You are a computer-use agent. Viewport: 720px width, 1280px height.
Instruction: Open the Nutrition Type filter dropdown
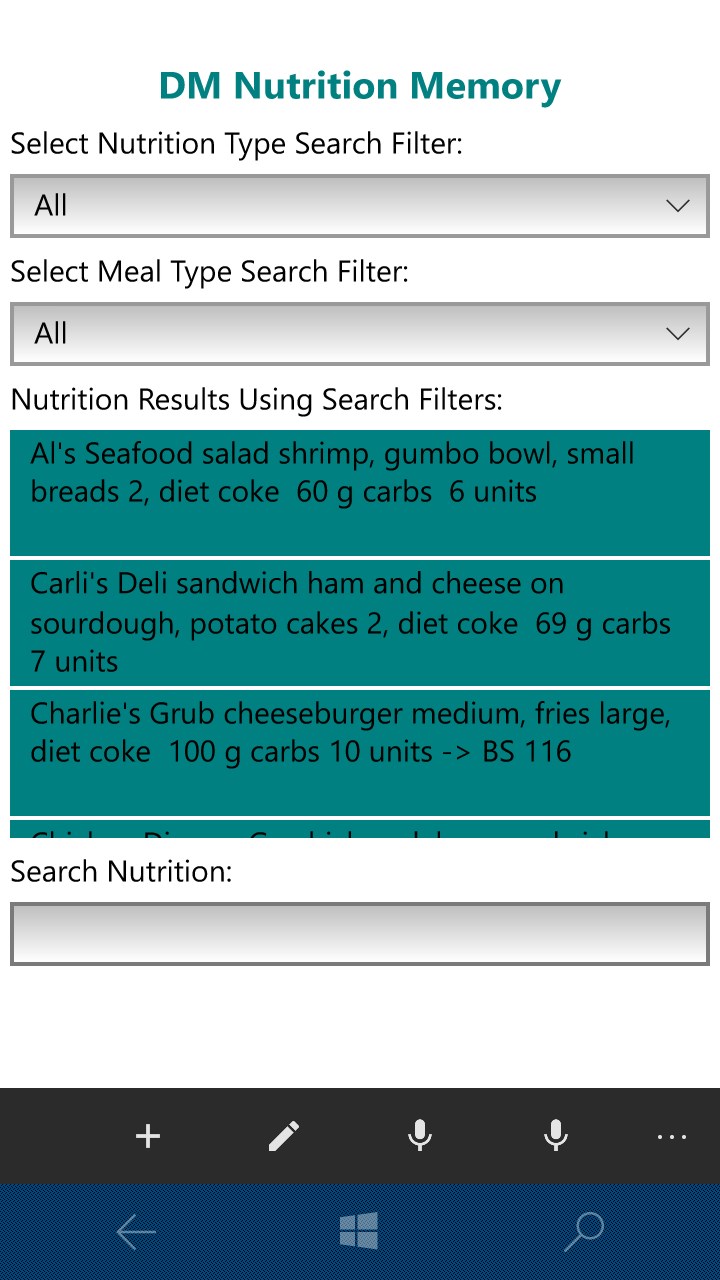tap(360, 206)
